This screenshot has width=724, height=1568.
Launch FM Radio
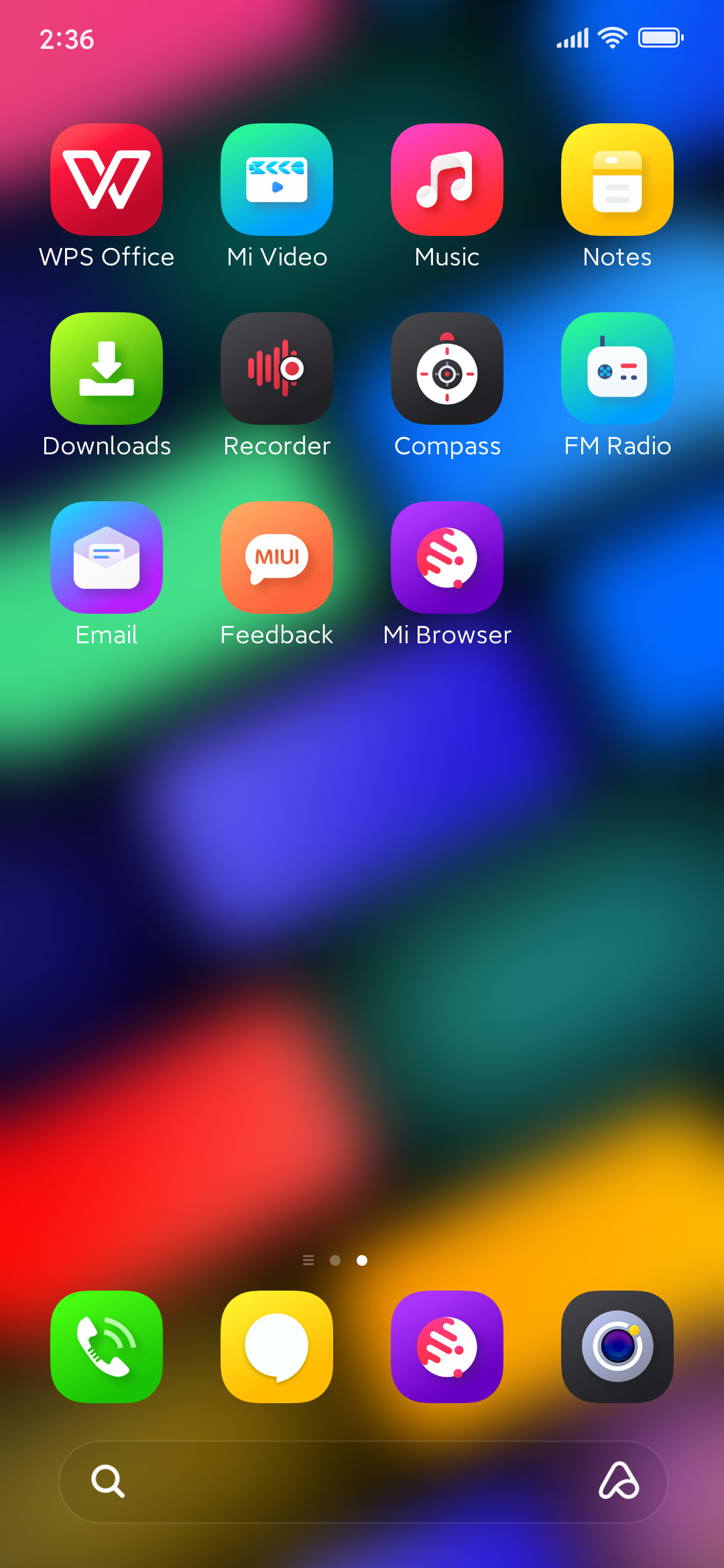(x=617, y=369)
